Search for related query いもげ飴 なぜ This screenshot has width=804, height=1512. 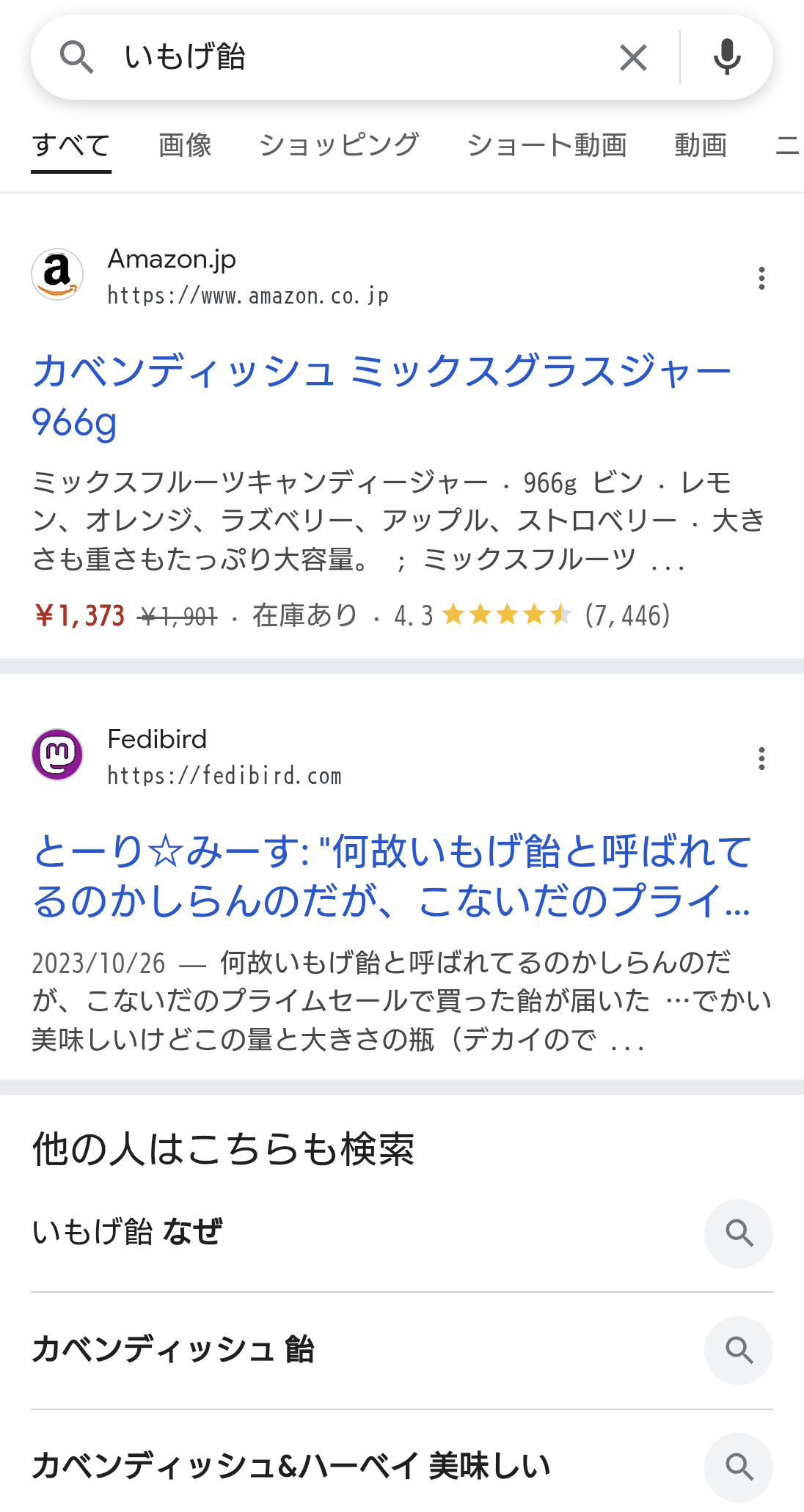tap(402, 1233)
